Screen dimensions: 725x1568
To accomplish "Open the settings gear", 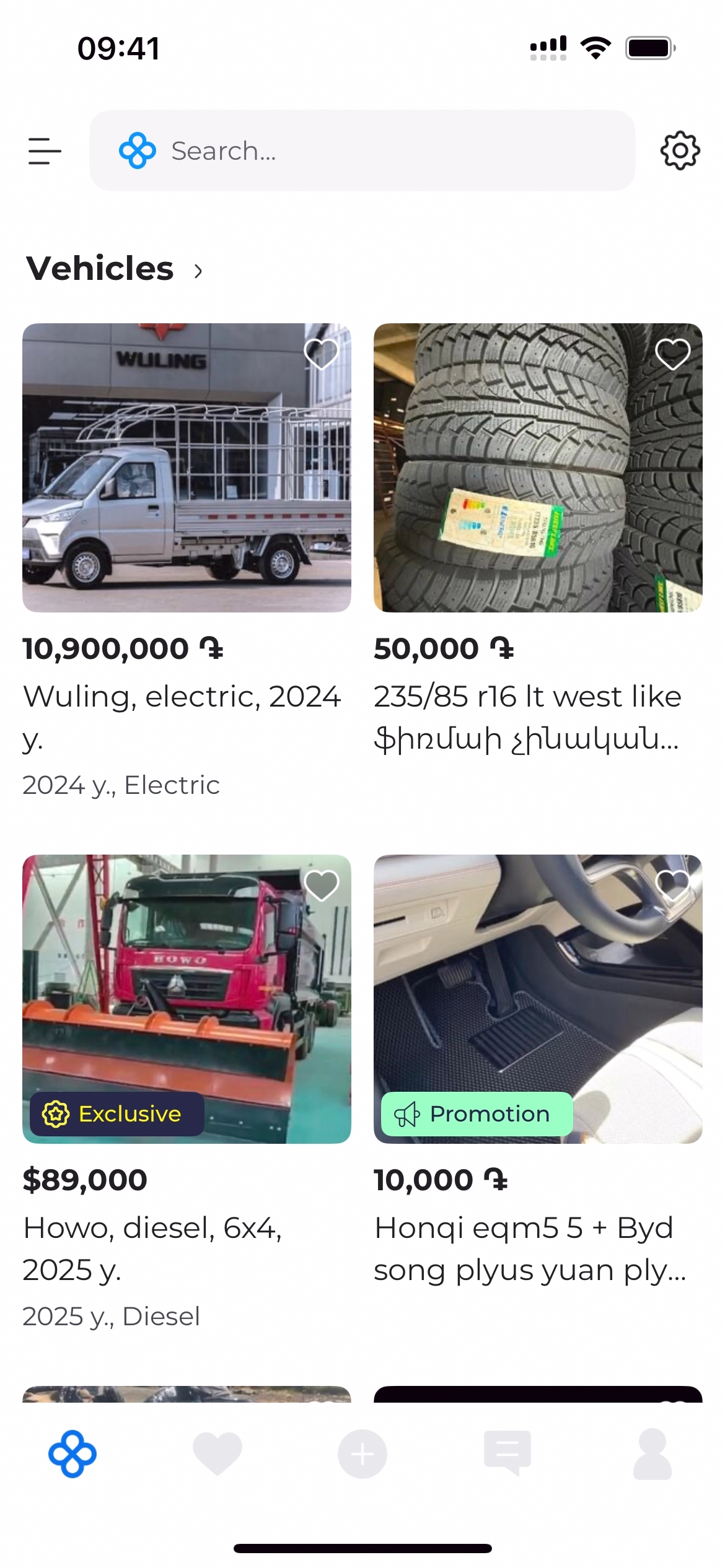I will (x=680, y=150).
